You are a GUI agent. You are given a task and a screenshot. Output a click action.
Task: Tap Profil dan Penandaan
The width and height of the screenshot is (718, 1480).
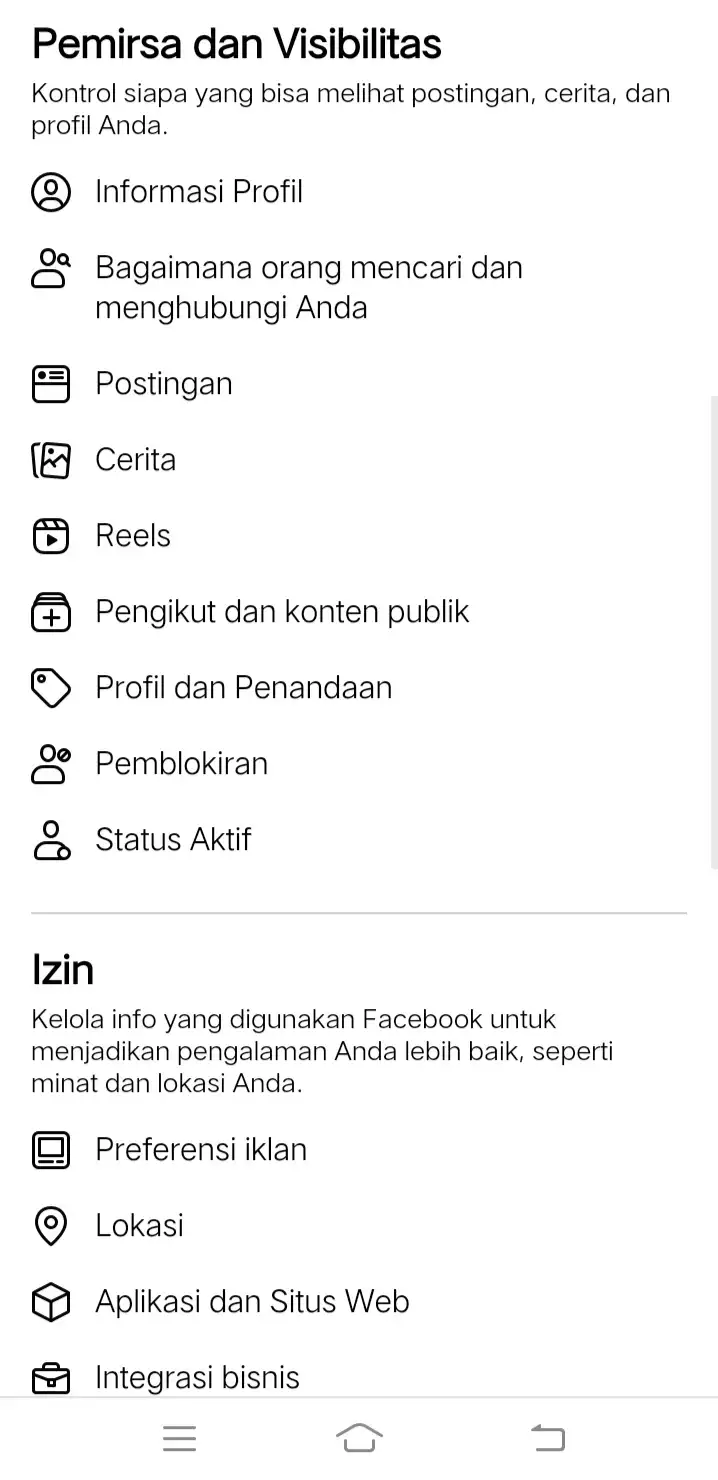243,688
